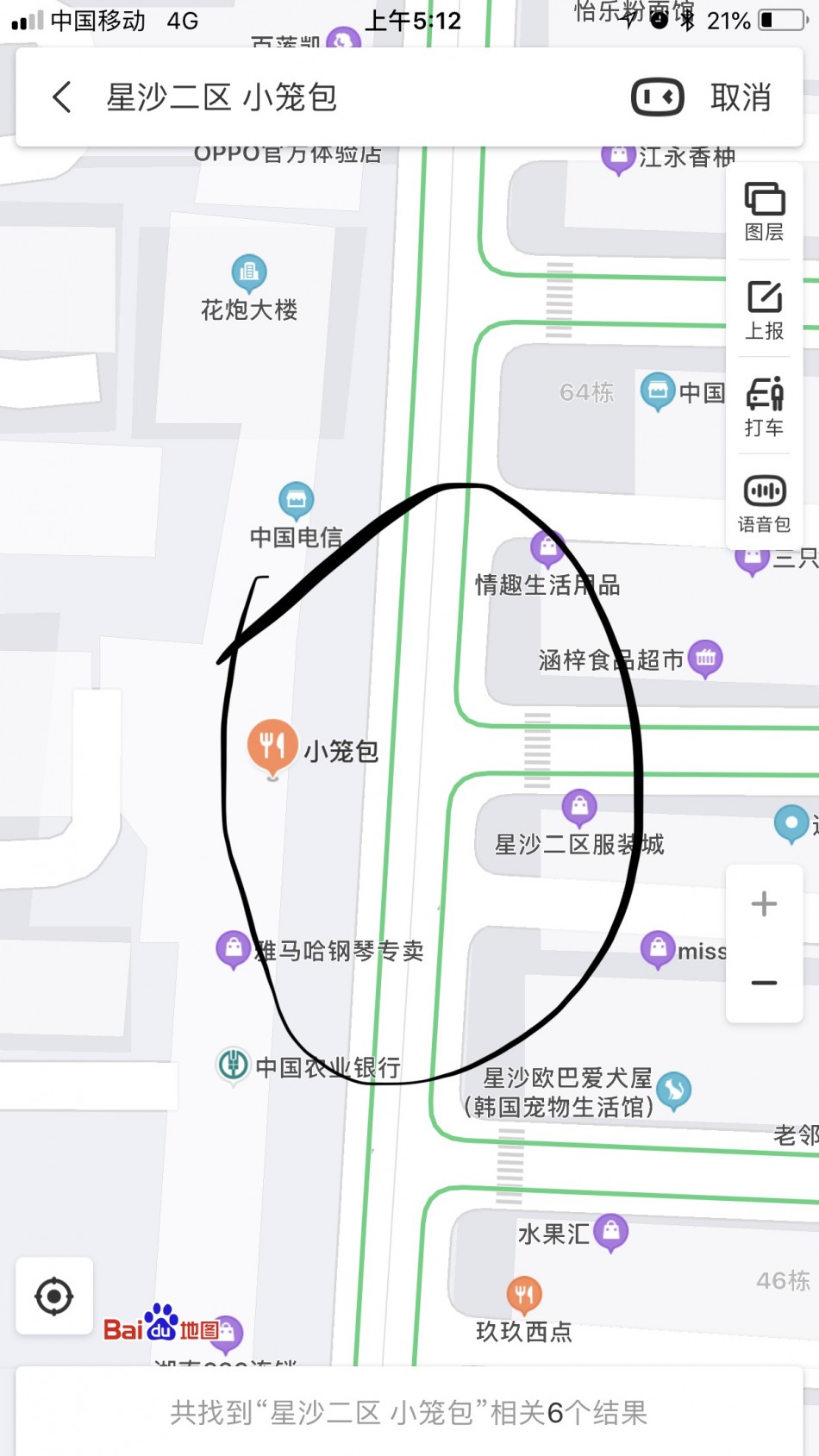Viewport: 819px width, 1456px height.
Task: Center the map on my location
Action: (x=54, y=1296)
